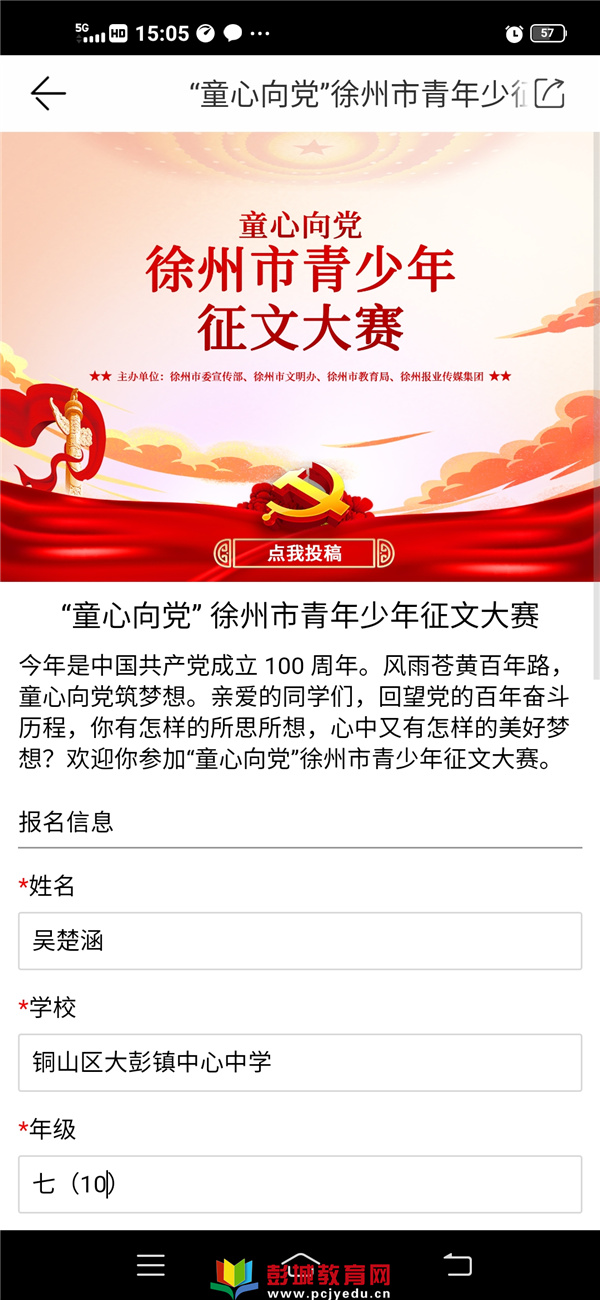Go back using the top-left arrow
600x1300 pixels.
tap(48, 93)
